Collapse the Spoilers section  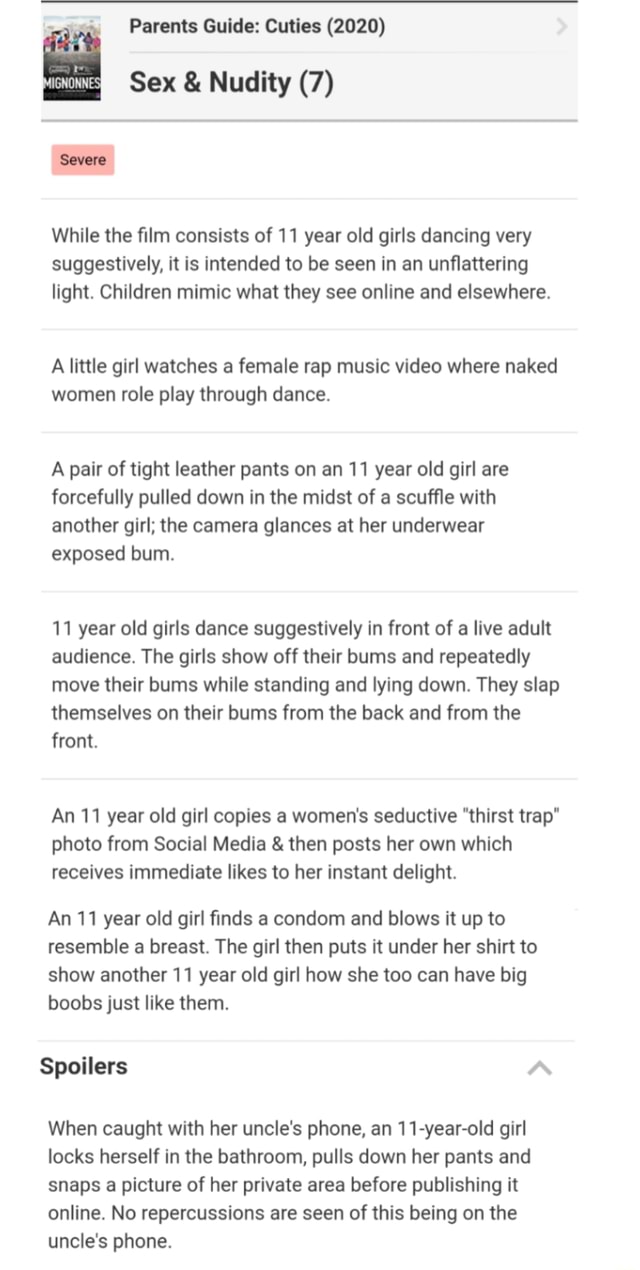(539, 1068)
